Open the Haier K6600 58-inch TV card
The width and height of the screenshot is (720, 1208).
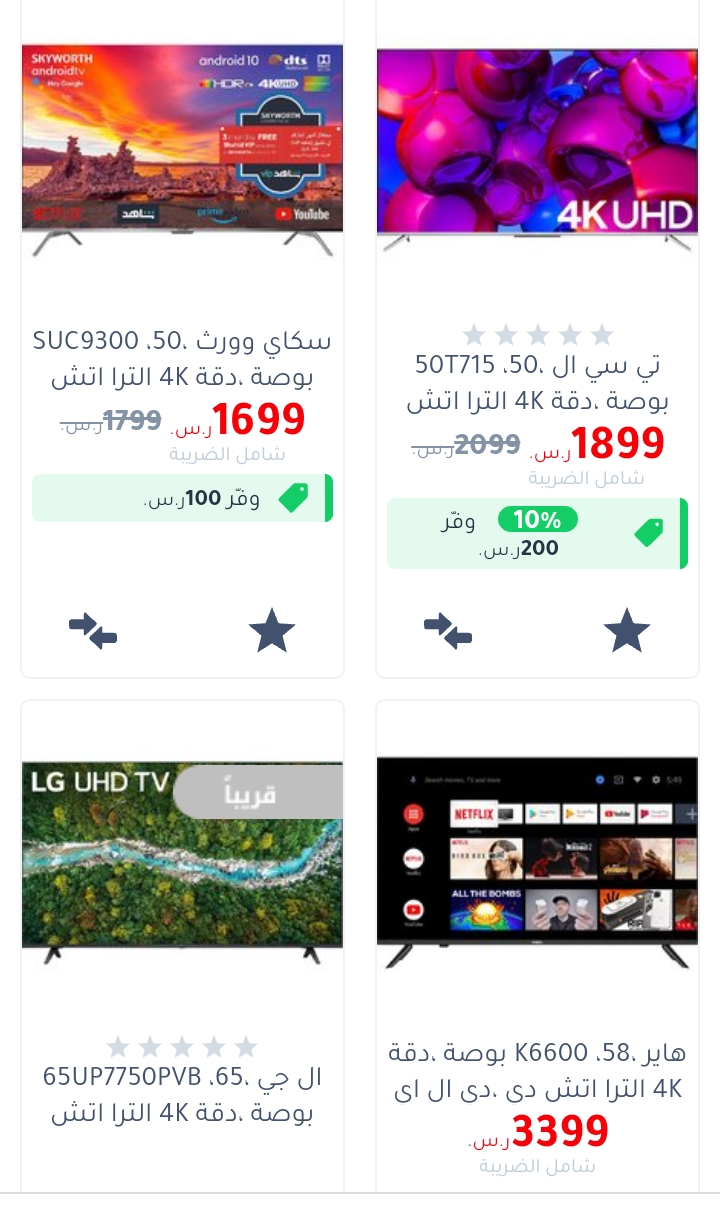(537, 946)
